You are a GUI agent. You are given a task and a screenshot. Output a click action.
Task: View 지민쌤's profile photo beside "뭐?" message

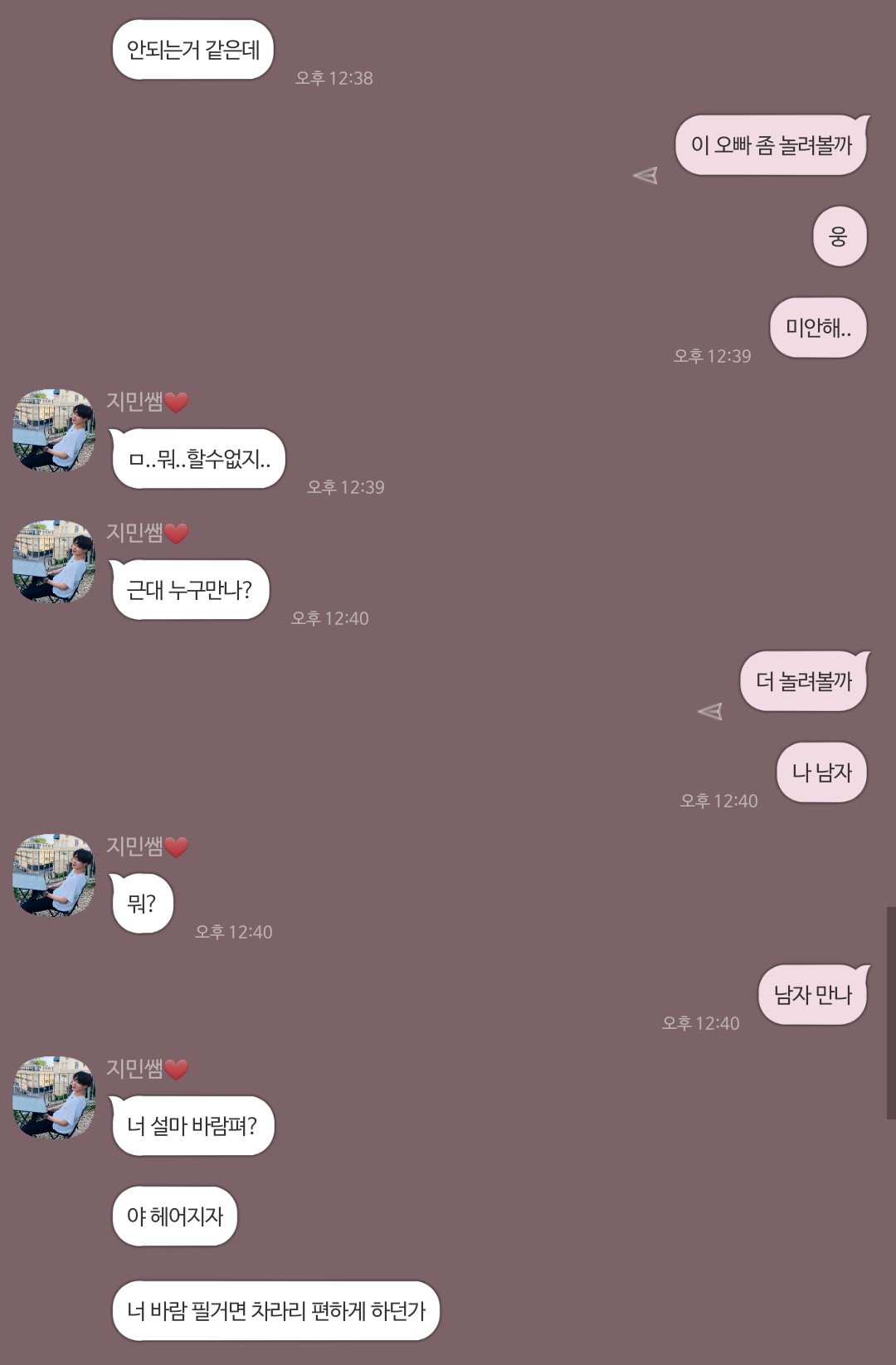(x=54, y=875)
